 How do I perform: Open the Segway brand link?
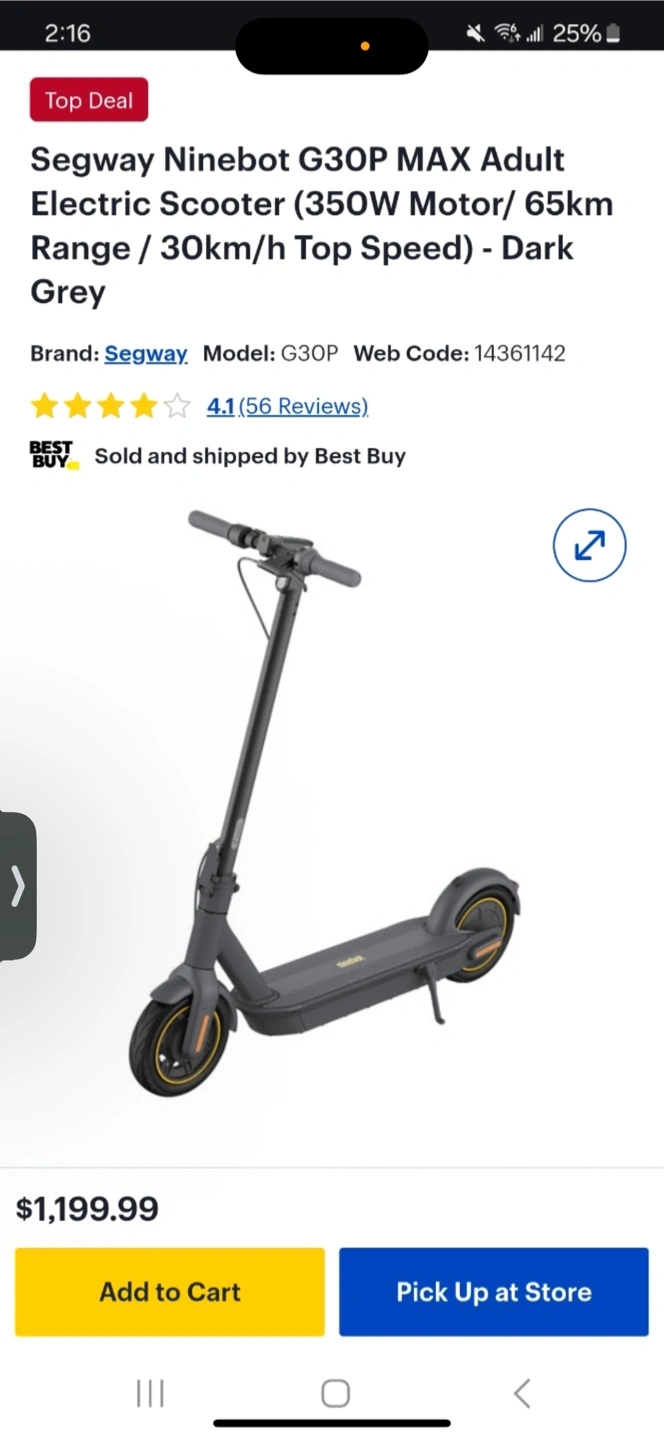(146, 353)
